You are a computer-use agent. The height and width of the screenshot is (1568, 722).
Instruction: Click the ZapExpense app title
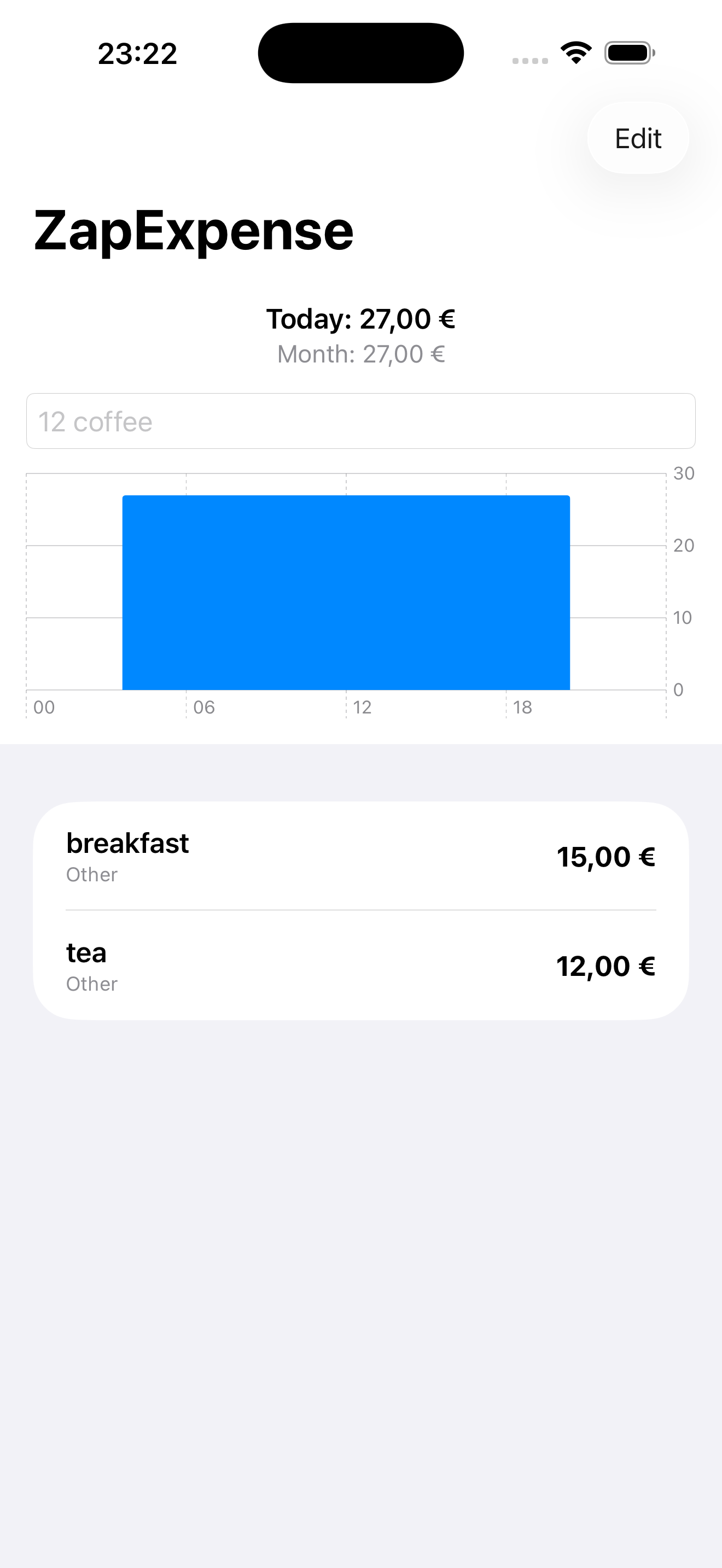pos(193,230)
